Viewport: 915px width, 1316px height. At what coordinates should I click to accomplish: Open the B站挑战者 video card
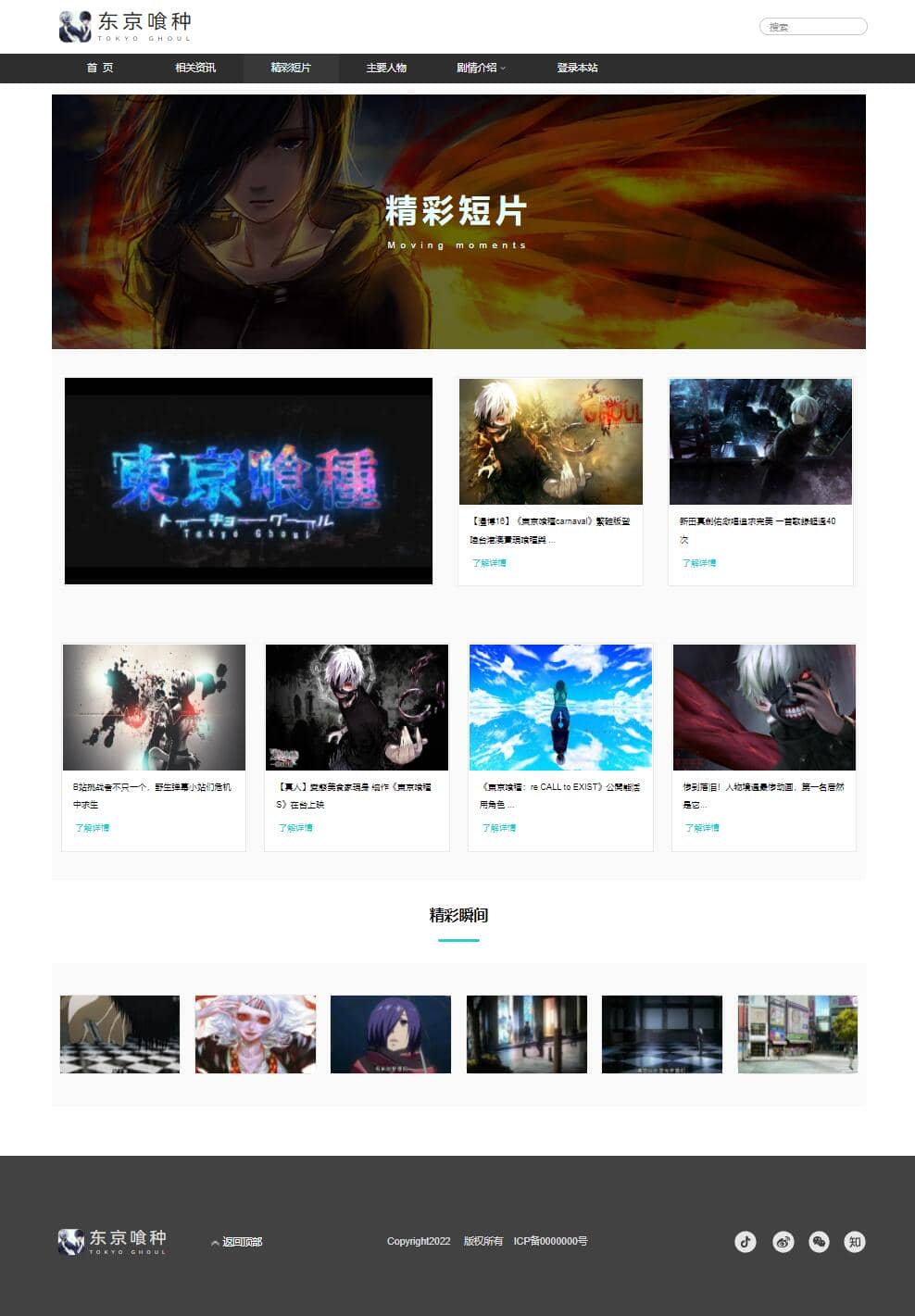coord(154,708)
